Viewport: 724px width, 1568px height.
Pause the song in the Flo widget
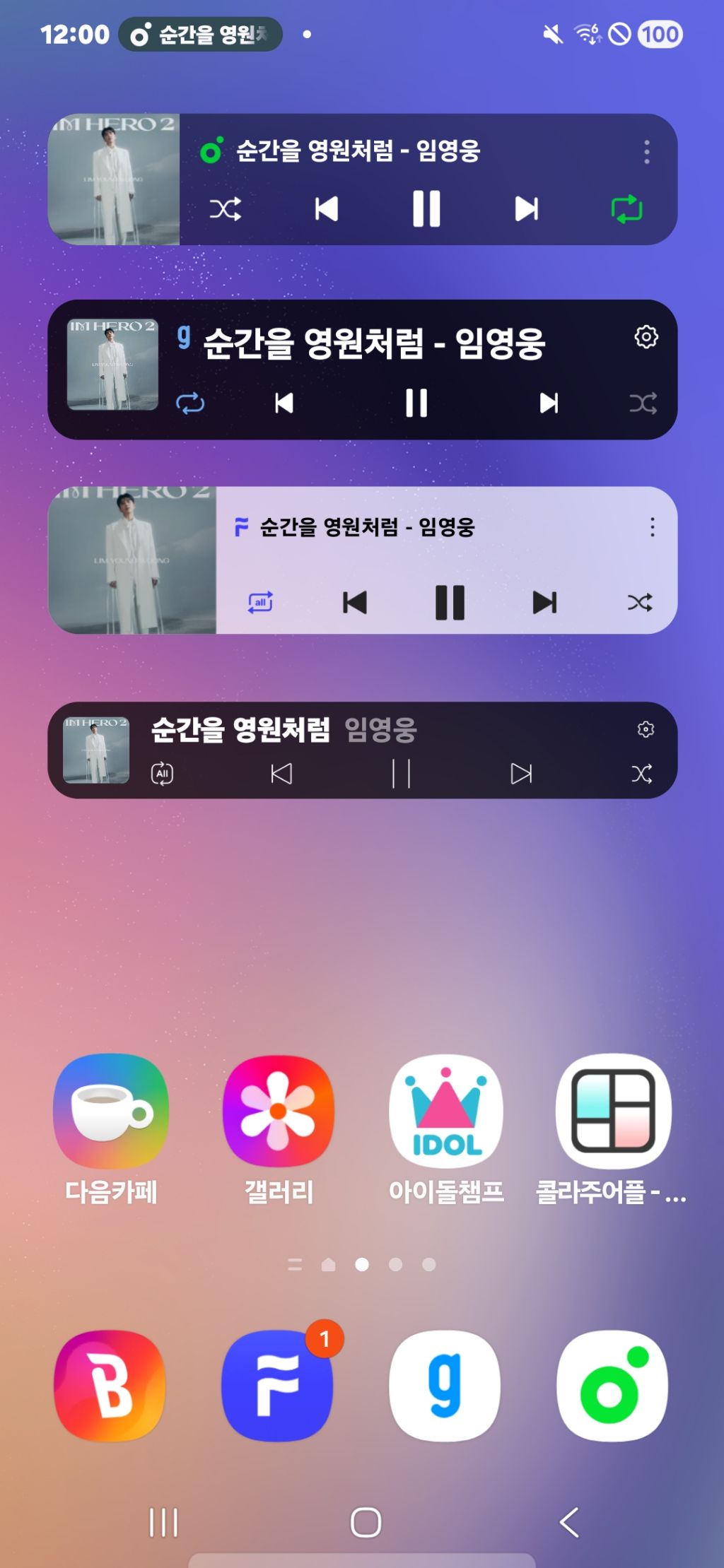[450, 603]
